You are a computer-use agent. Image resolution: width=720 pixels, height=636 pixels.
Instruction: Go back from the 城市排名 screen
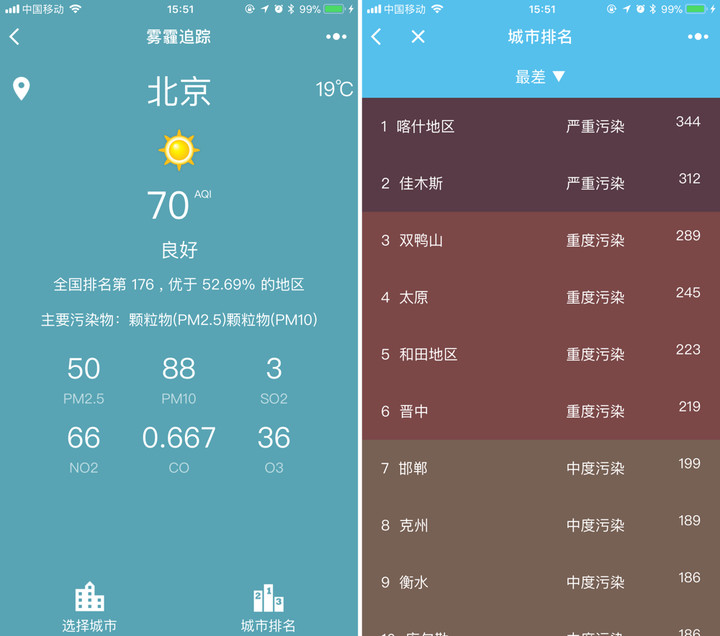(x=376, y=37)
